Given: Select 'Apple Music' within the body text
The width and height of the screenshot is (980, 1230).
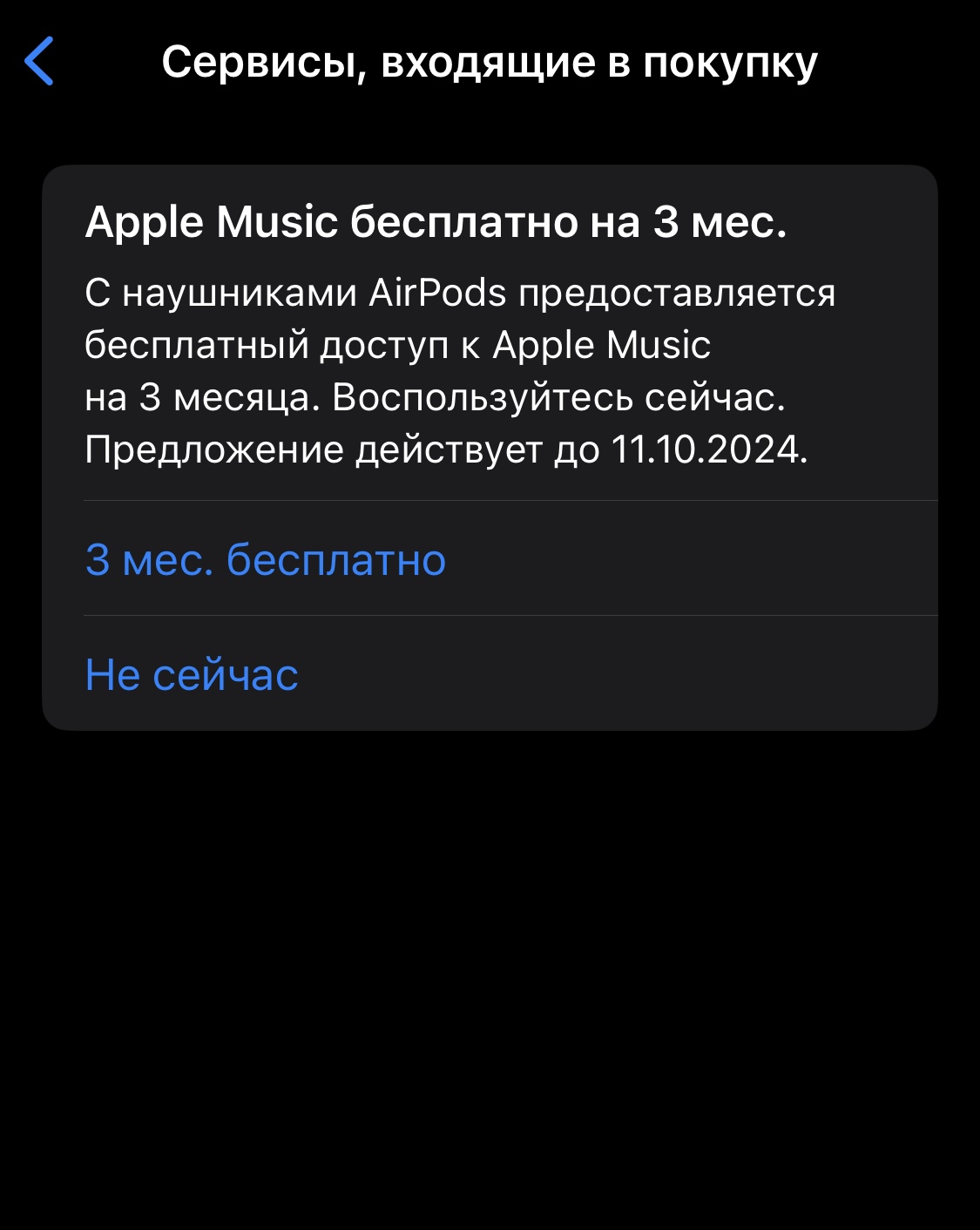Looking at the screenshot, I should [x=599, y=347].
